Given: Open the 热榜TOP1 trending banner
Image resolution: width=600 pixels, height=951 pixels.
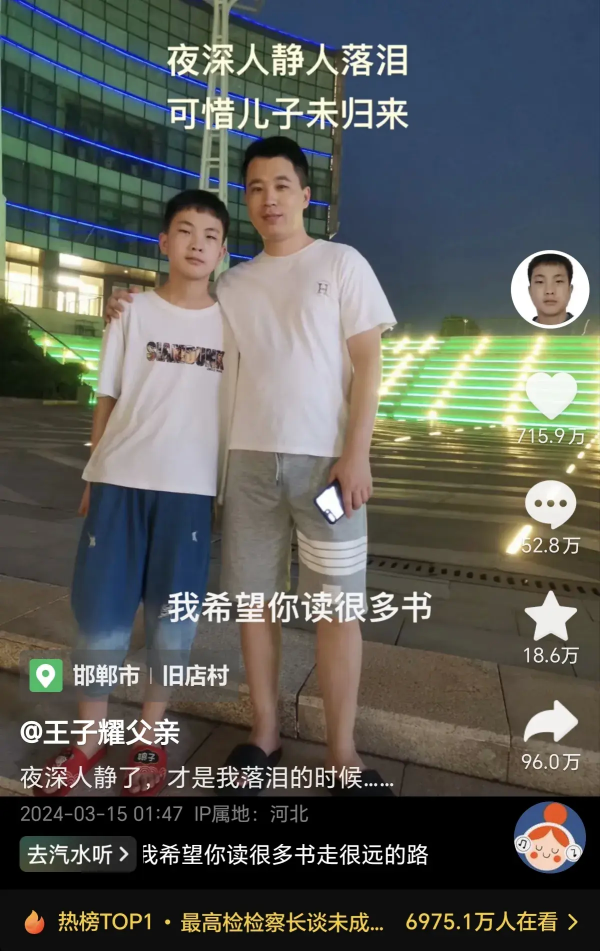Looking at the screenshot, I should click(300, 921).
